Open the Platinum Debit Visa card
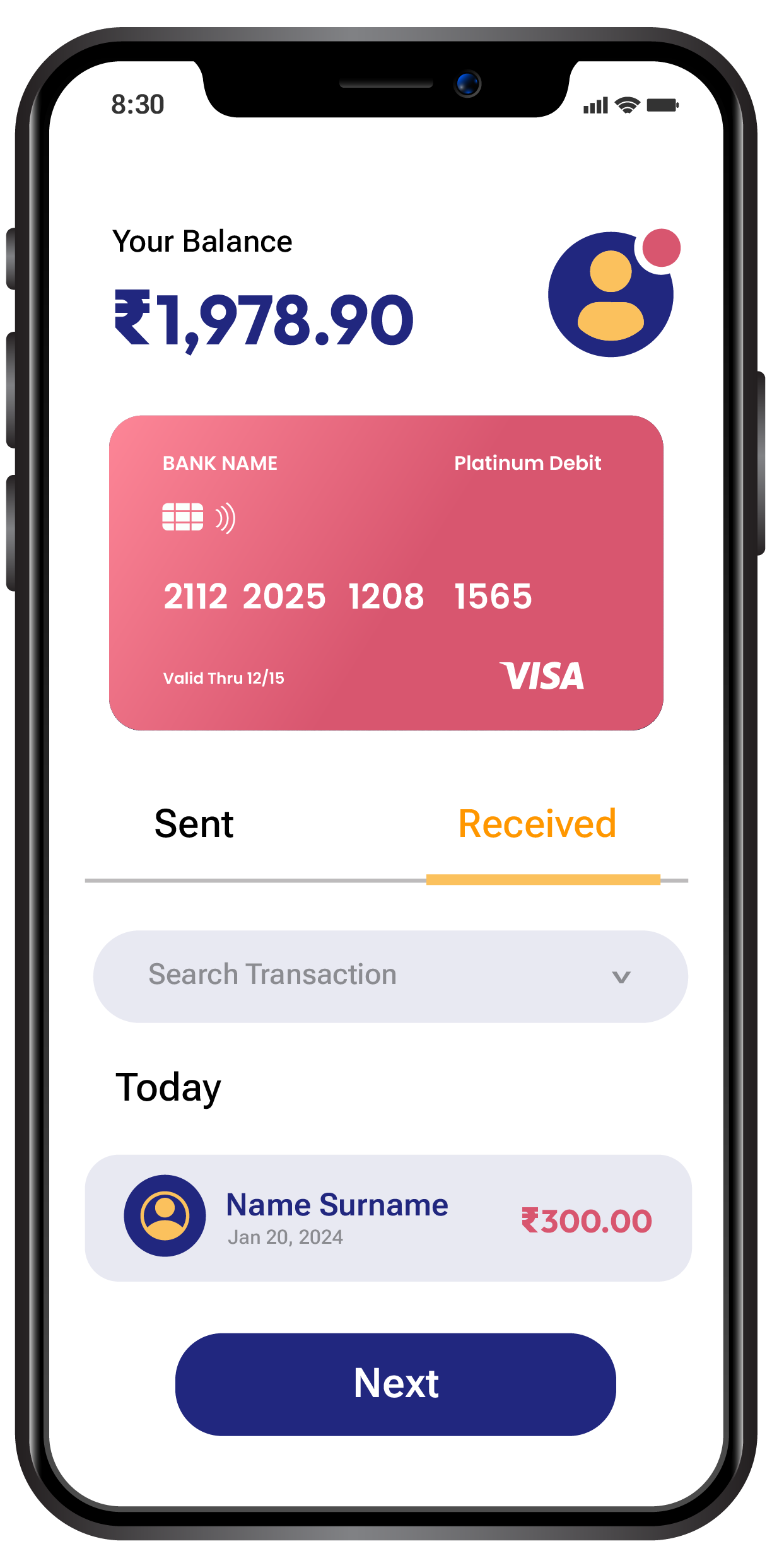772x1568 pixels. [x=386, y=572]
